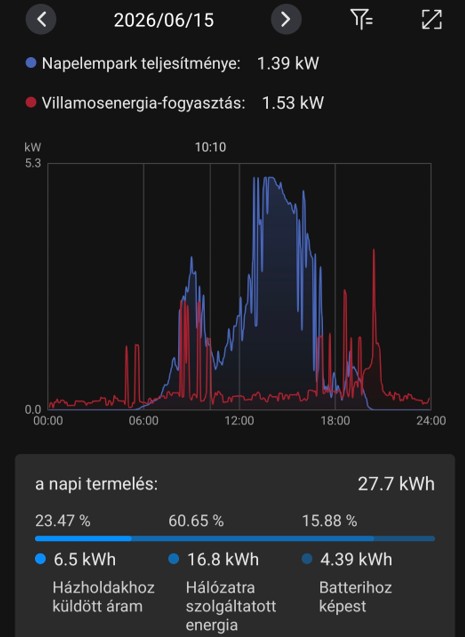The image size is (465, 637).
Task: Expand the chart to full screen
Action: pyautogui.click(x=432, y=19)
